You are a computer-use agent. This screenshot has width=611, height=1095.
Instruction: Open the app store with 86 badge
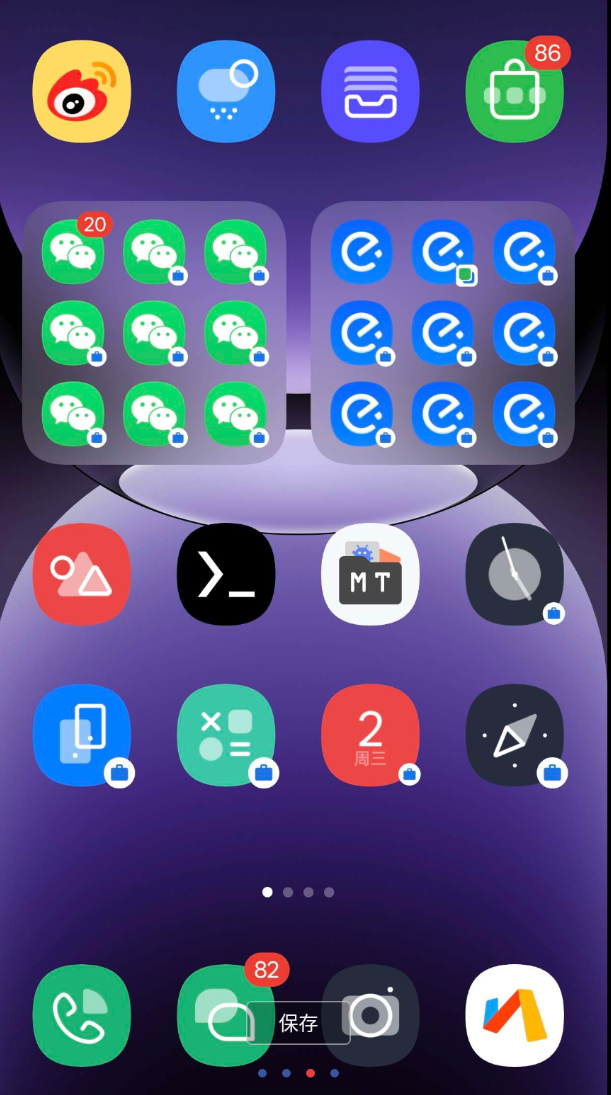[x=514, y=92]
